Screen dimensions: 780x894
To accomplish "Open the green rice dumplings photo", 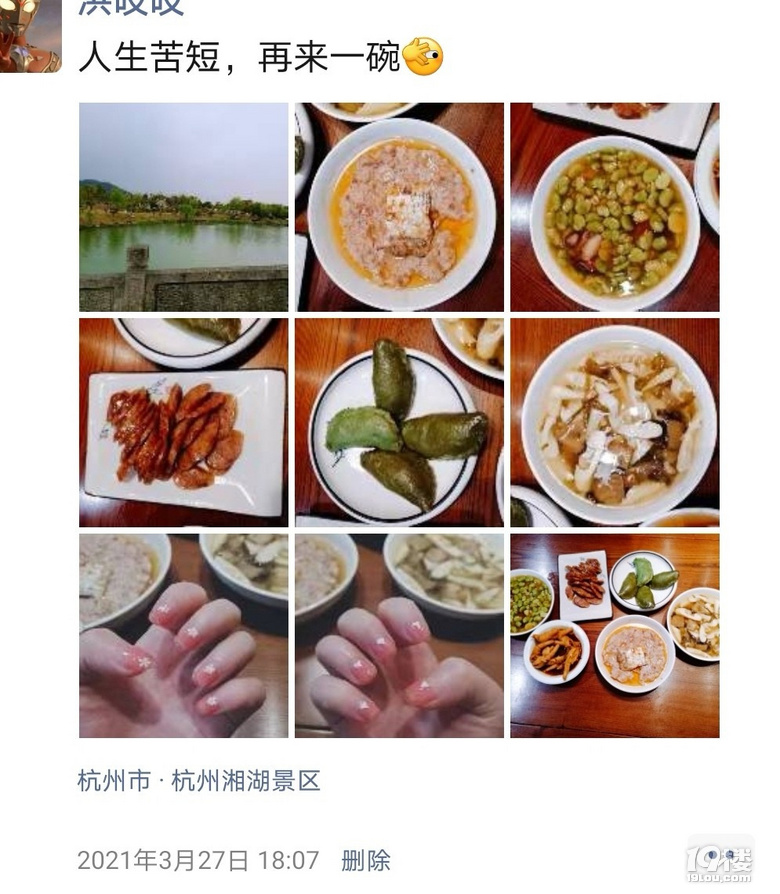I will 399,422.
